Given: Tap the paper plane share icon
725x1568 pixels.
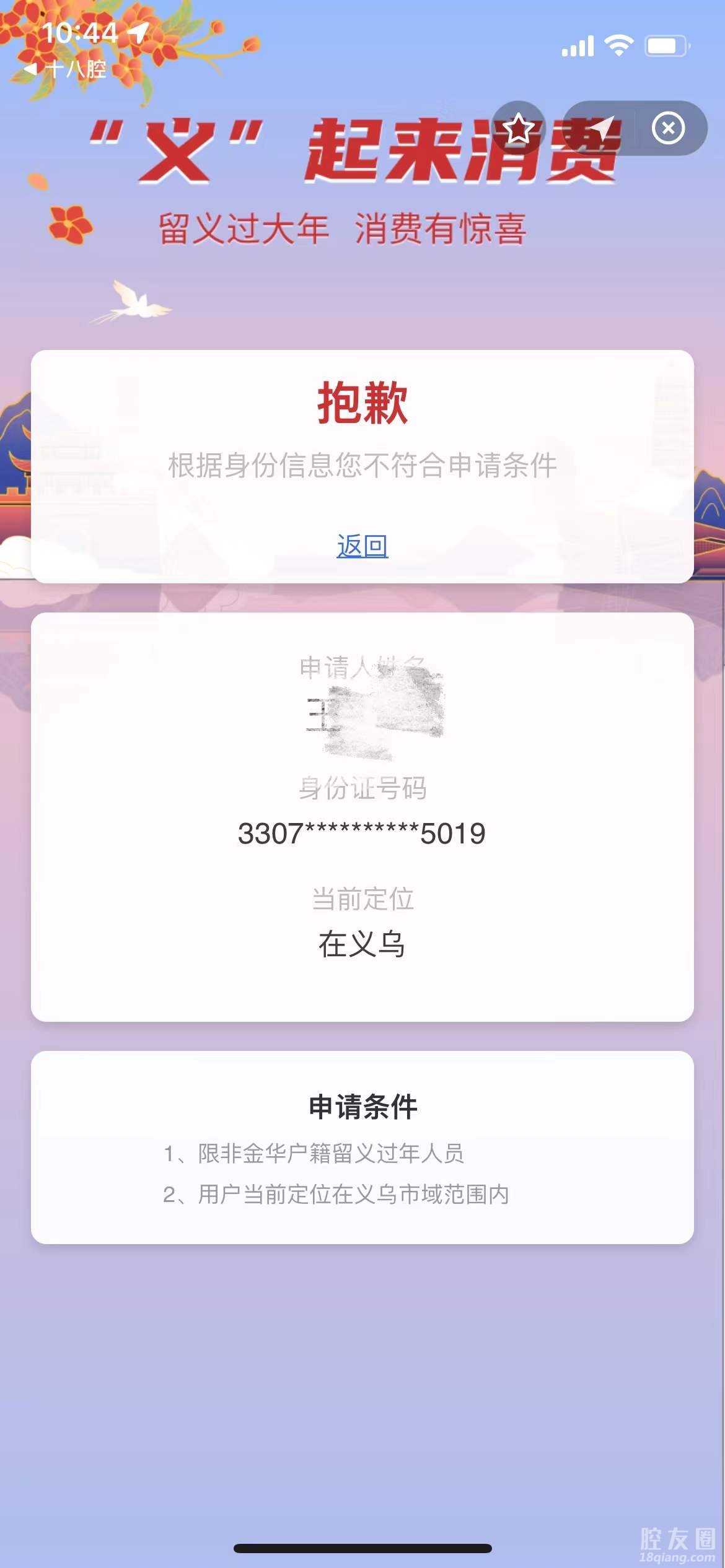Looking at the screenshot, I should [600, 128].
